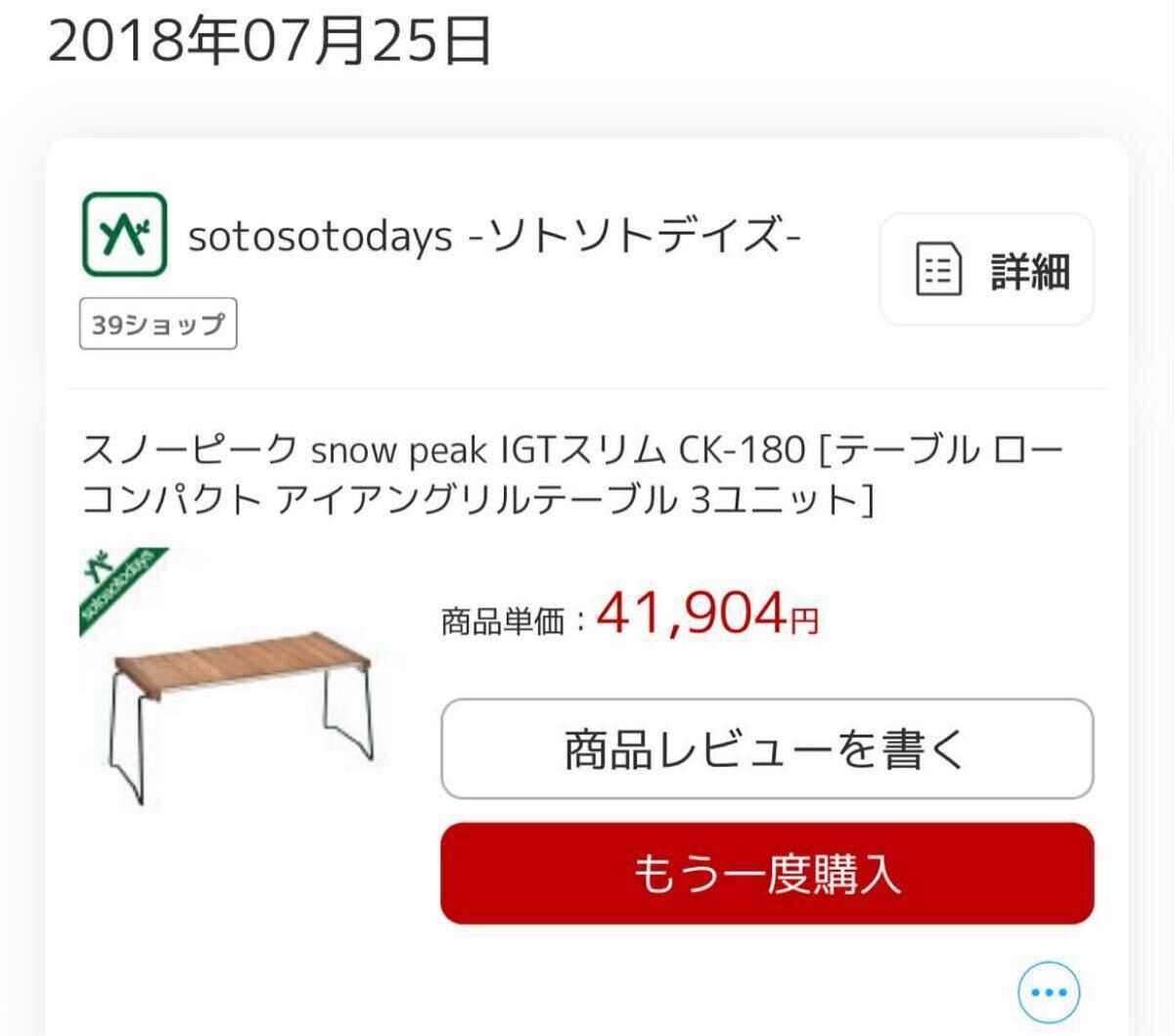The width and height of the screenshot is (1174, 1036).
Task: Open the order 詳細 details
Action: [x=986, y=270]
